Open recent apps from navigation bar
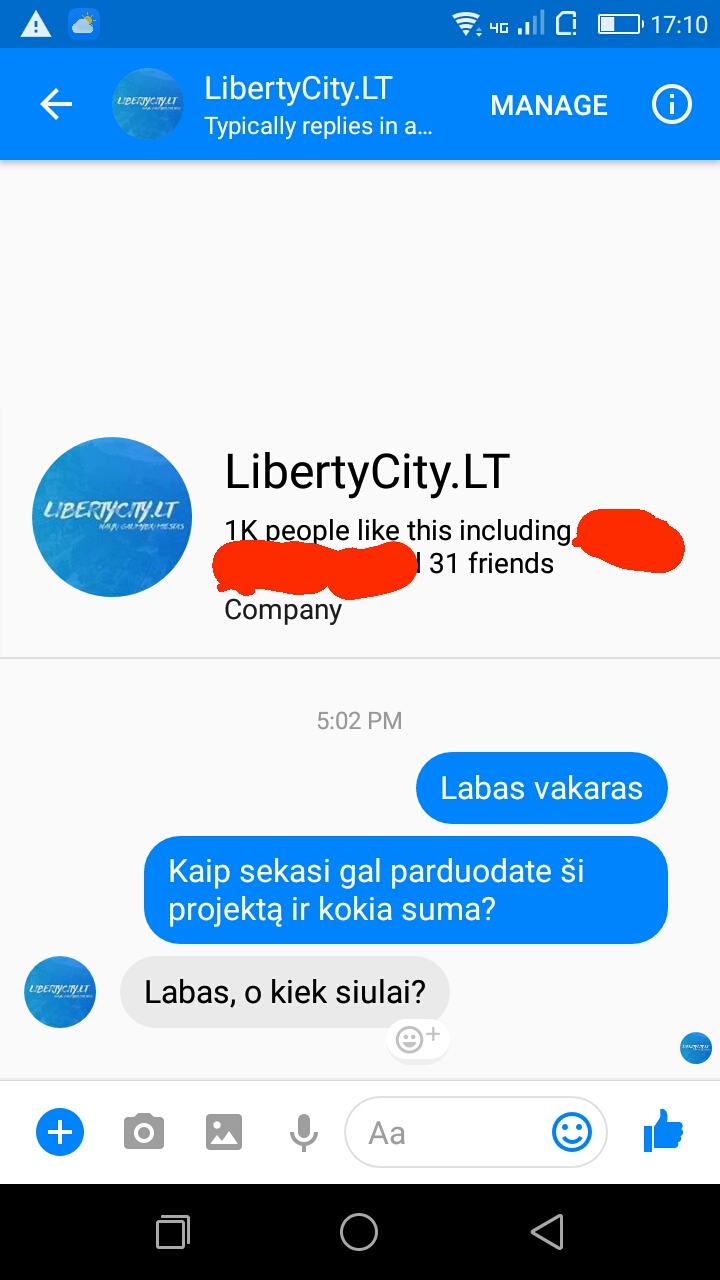 point(172,1232)
